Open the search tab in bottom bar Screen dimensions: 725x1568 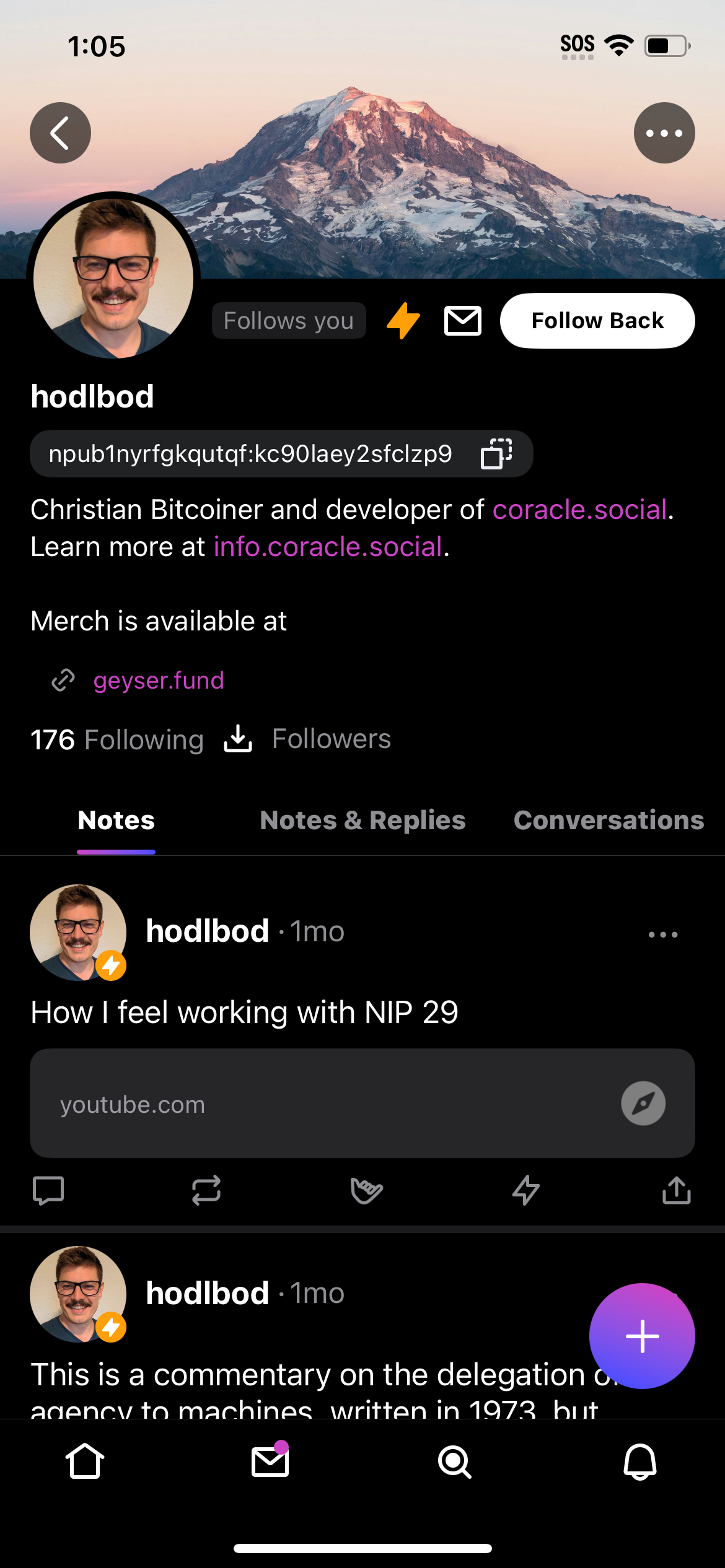455,1461
